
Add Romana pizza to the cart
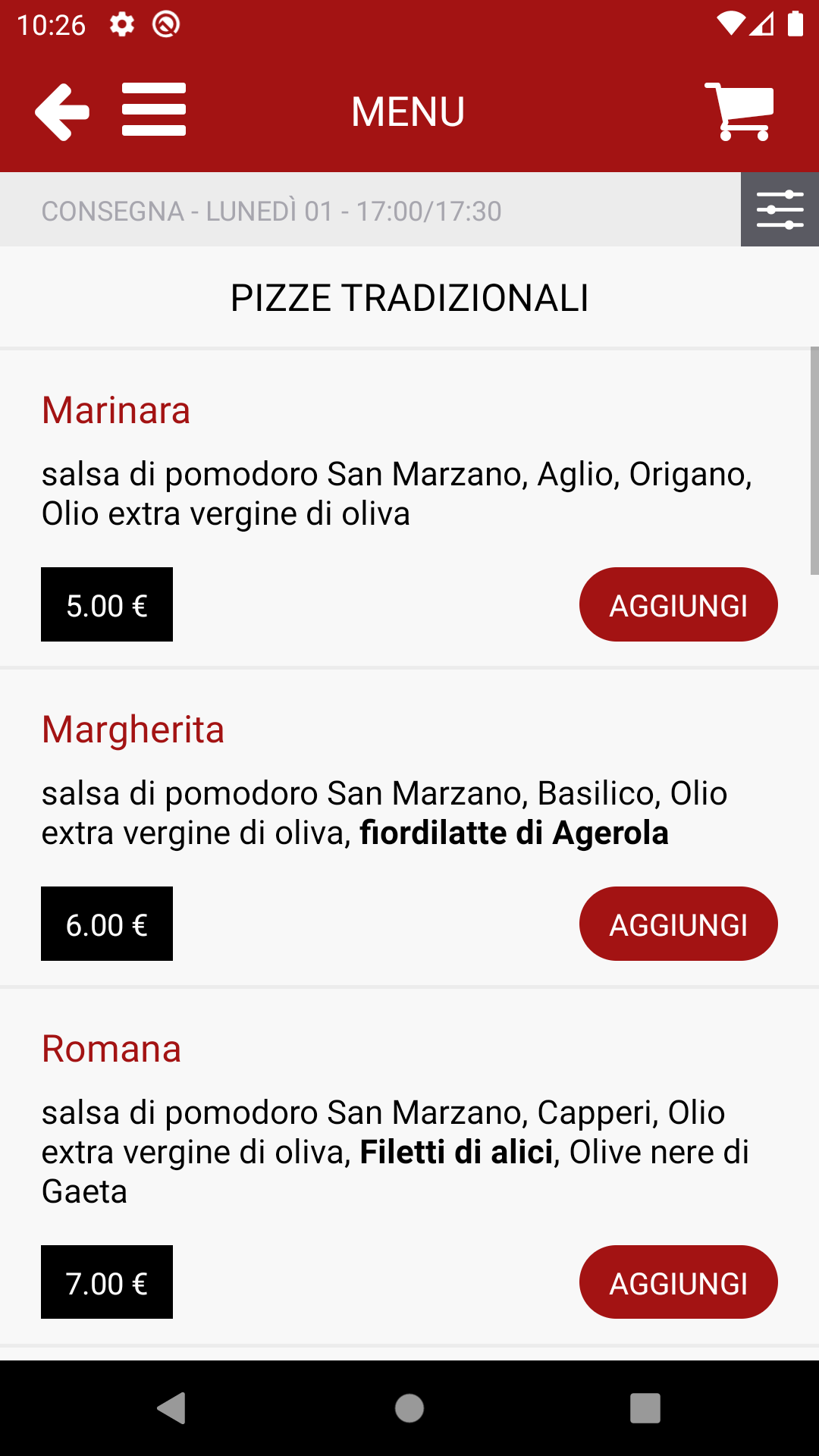click(x=678, y=1282)
